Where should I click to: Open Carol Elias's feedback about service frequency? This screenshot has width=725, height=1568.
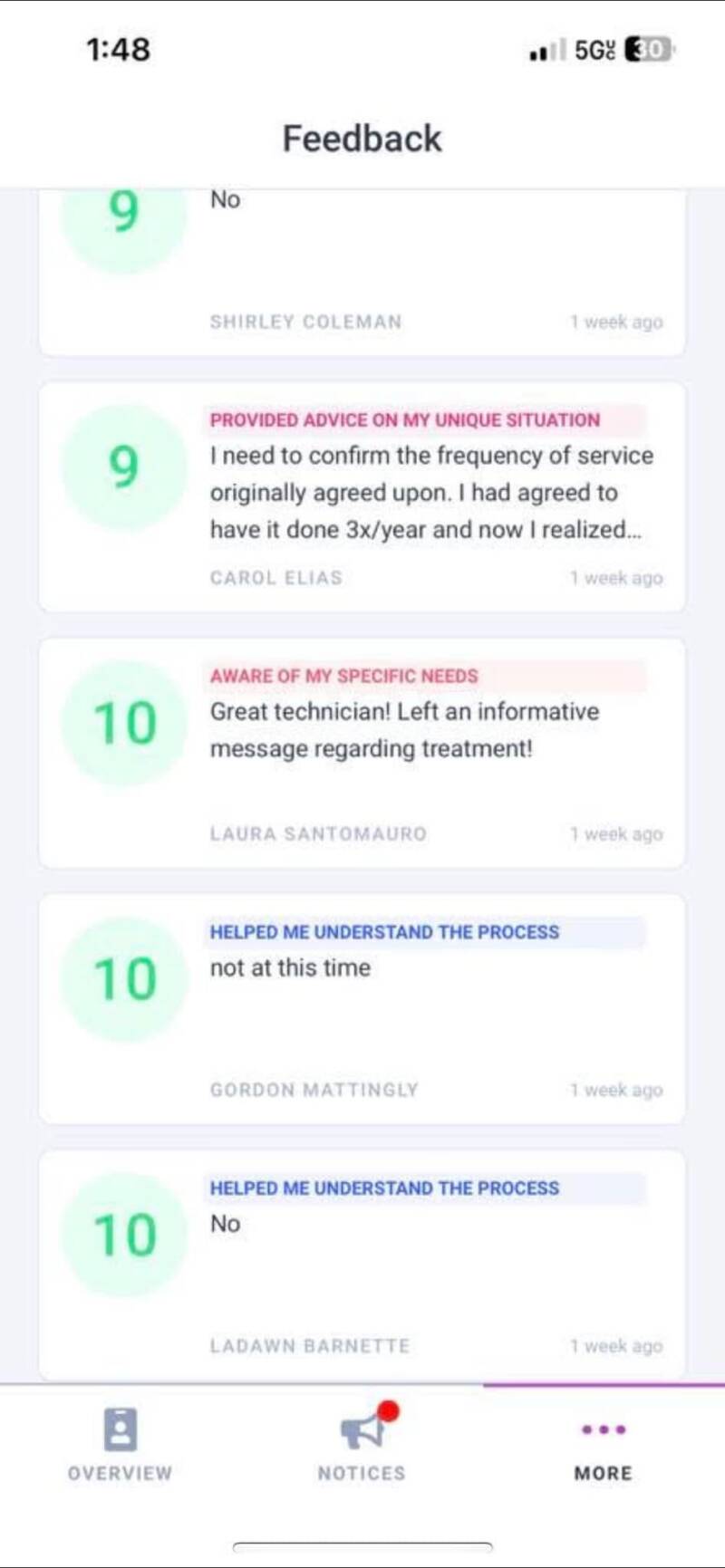(362, 496)
